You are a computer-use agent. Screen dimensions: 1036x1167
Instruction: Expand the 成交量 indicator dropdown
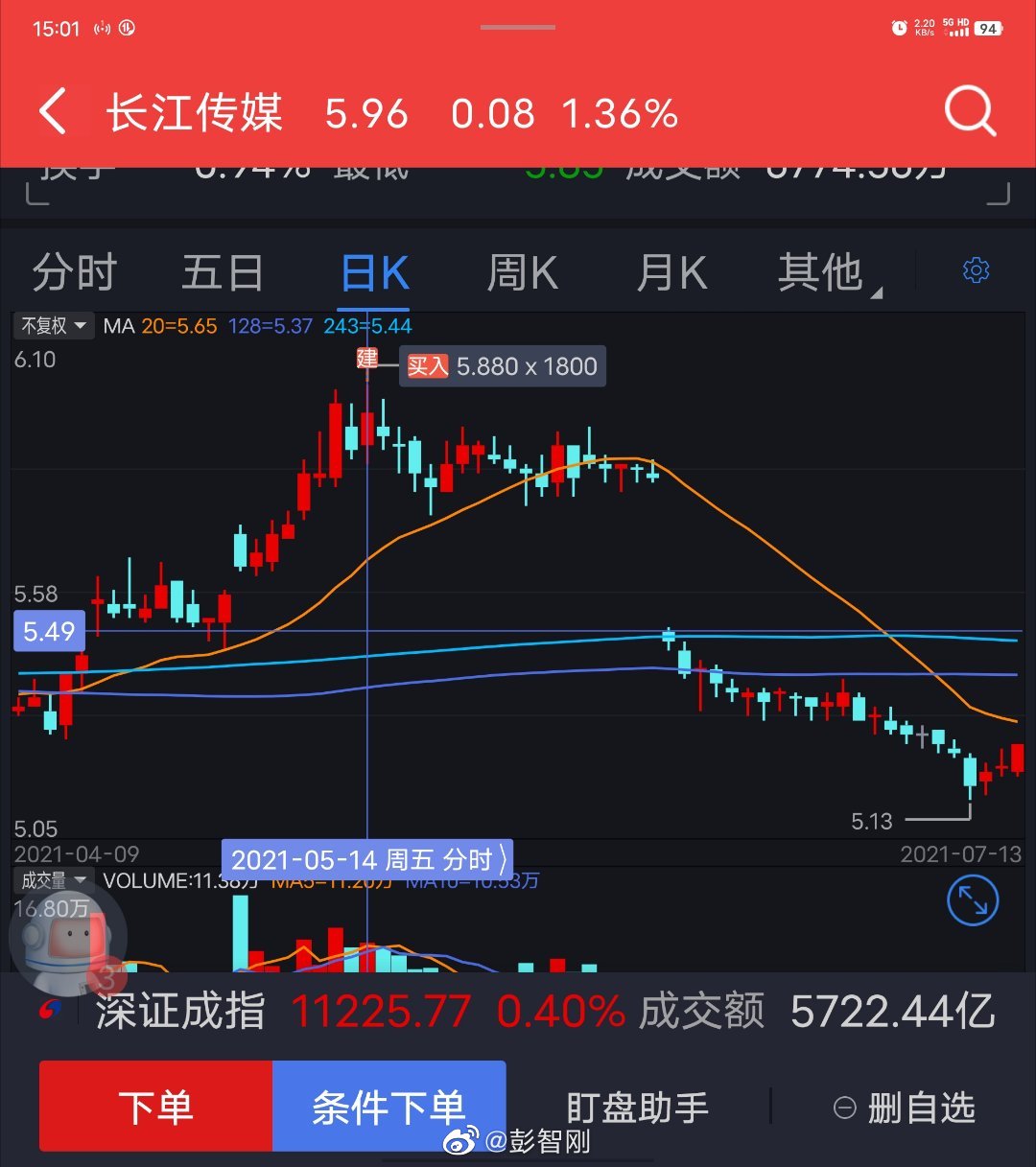54,880
